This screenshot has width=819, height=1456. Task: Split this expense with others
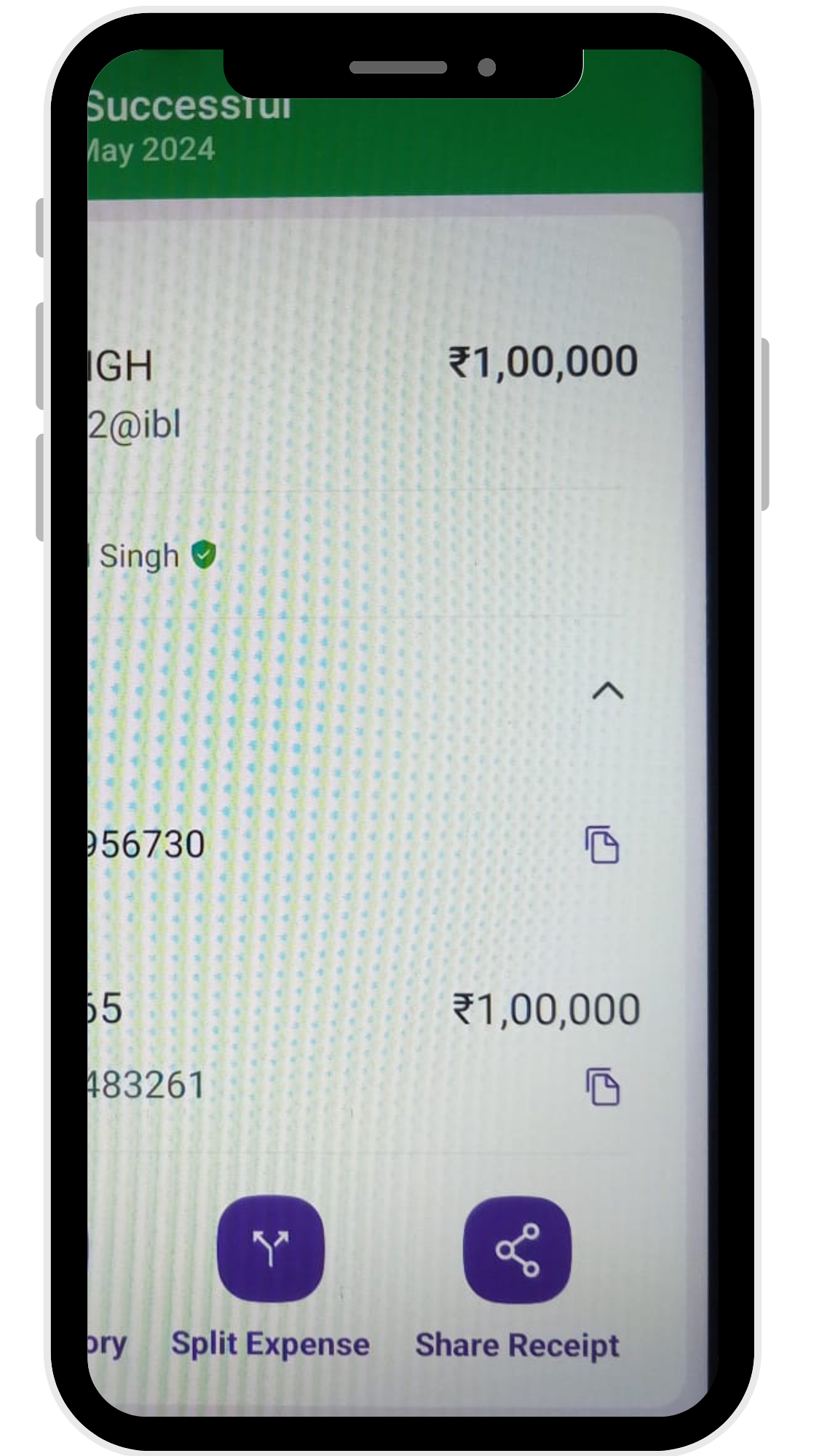271,1249
